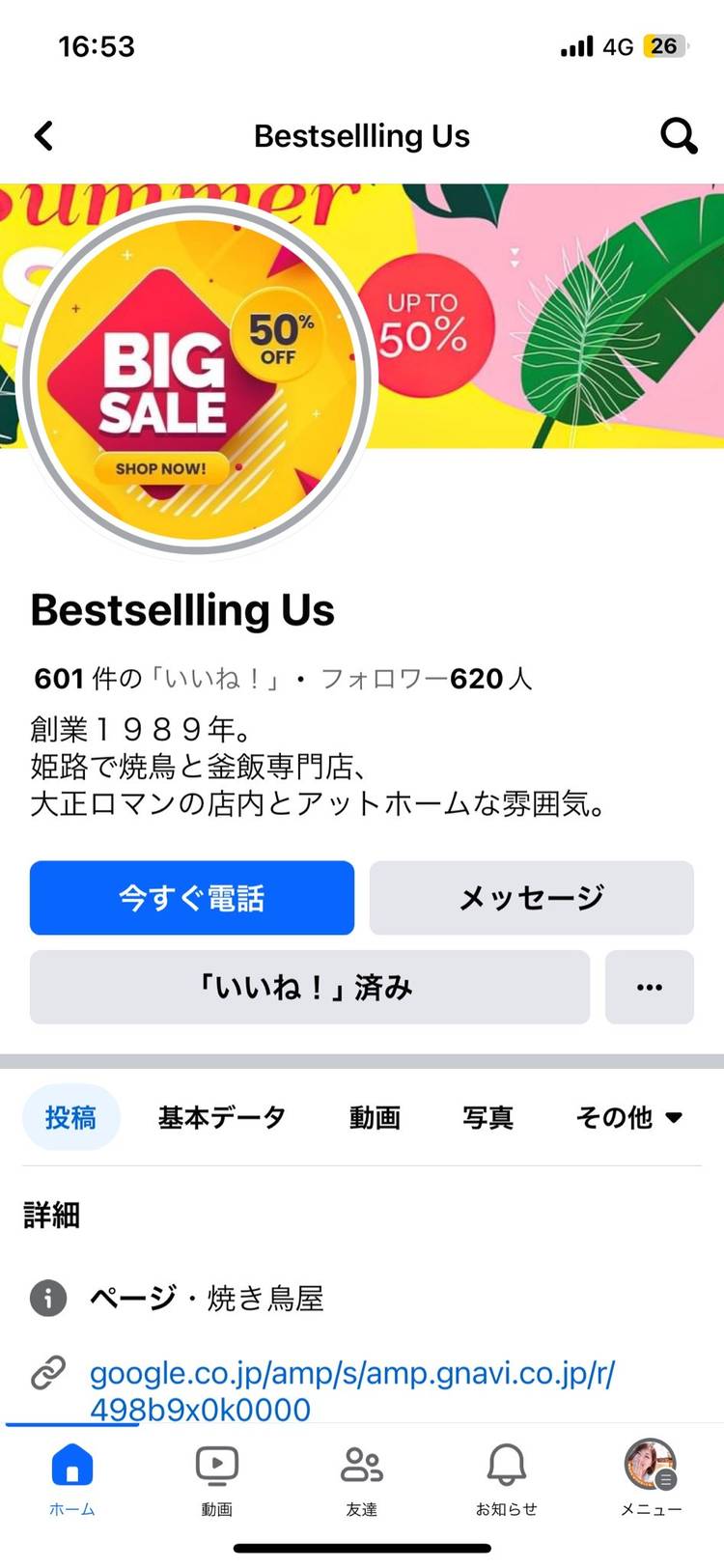
Task: Switch to the 基本データ tab
Action: coord(222,1117)
